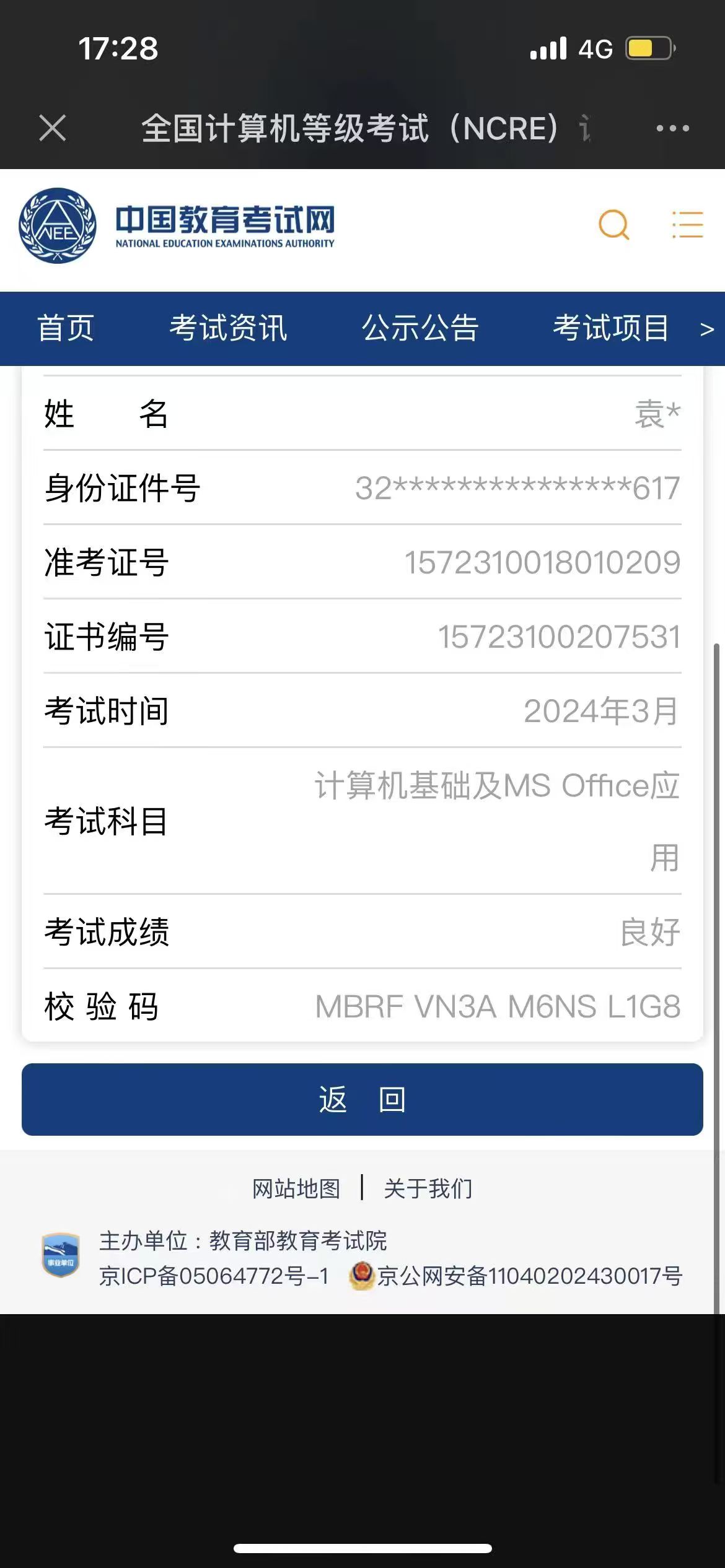This screenshot has height=1568, width=725.
Task: Open the 京ICP备05064772号-1 record link
Action: pos(214,1276)
